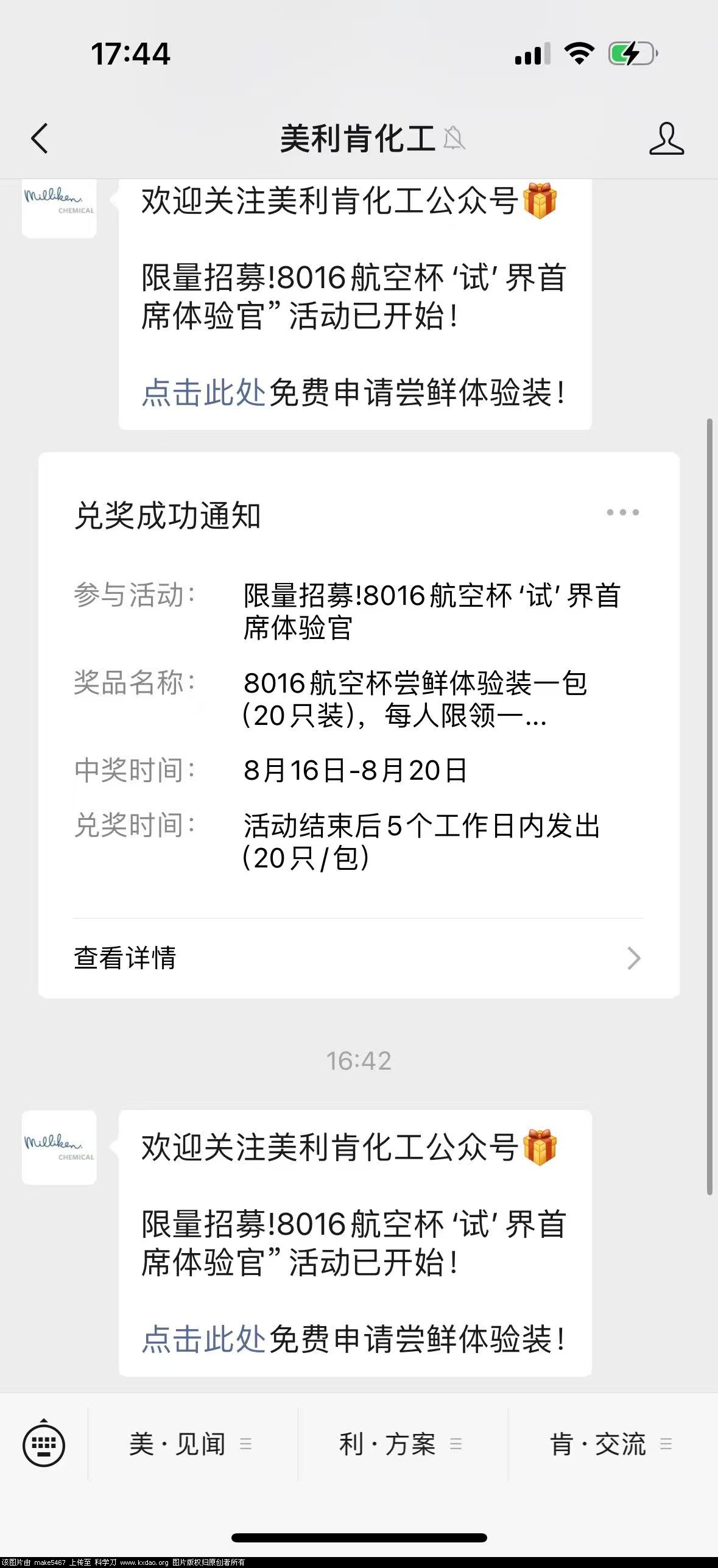718x1568 pixels.
Task: Open 查看详情 for the prize notice
Action: tap(358, 958)
